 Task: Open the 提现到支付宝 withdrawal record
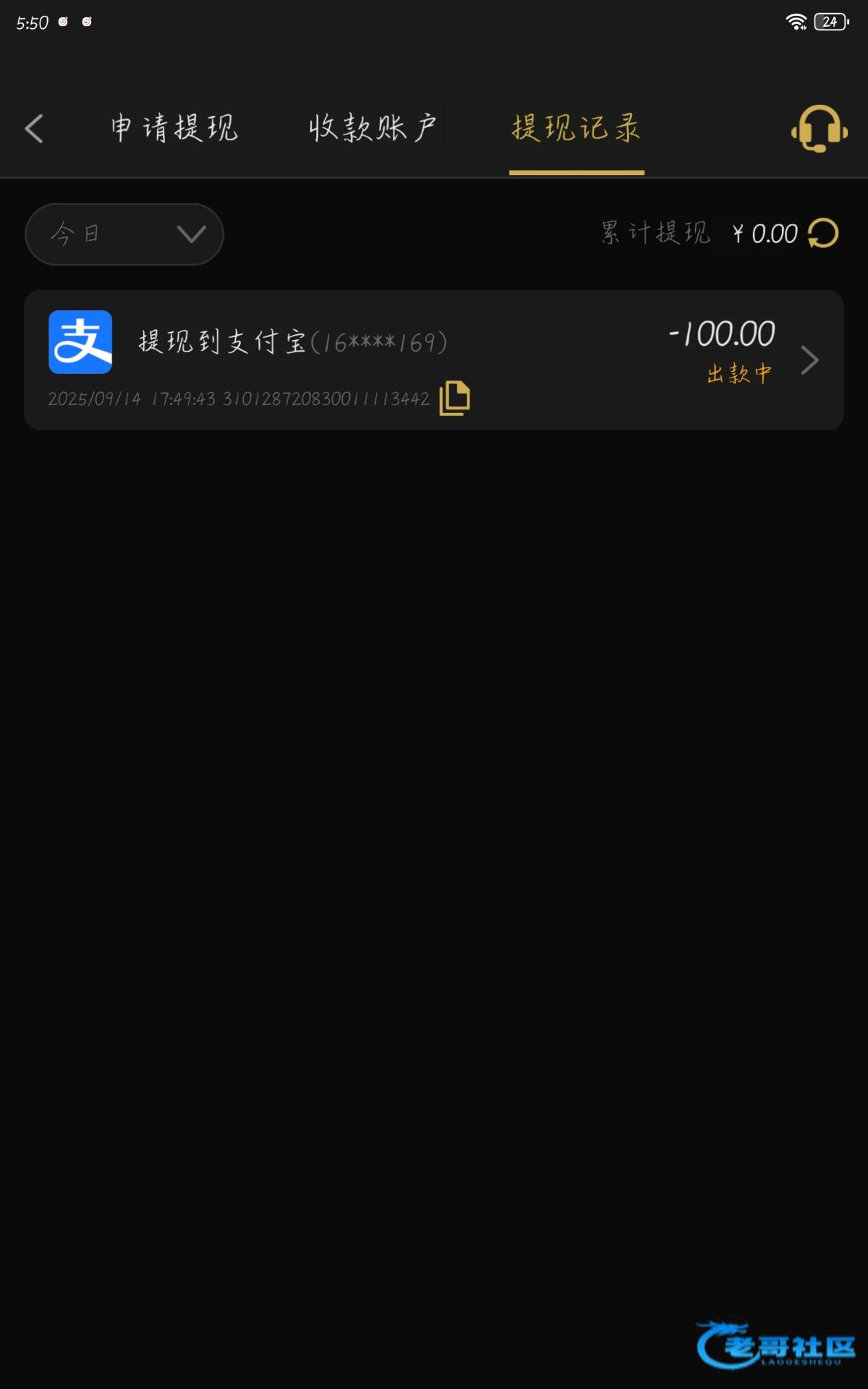point(434,360)
